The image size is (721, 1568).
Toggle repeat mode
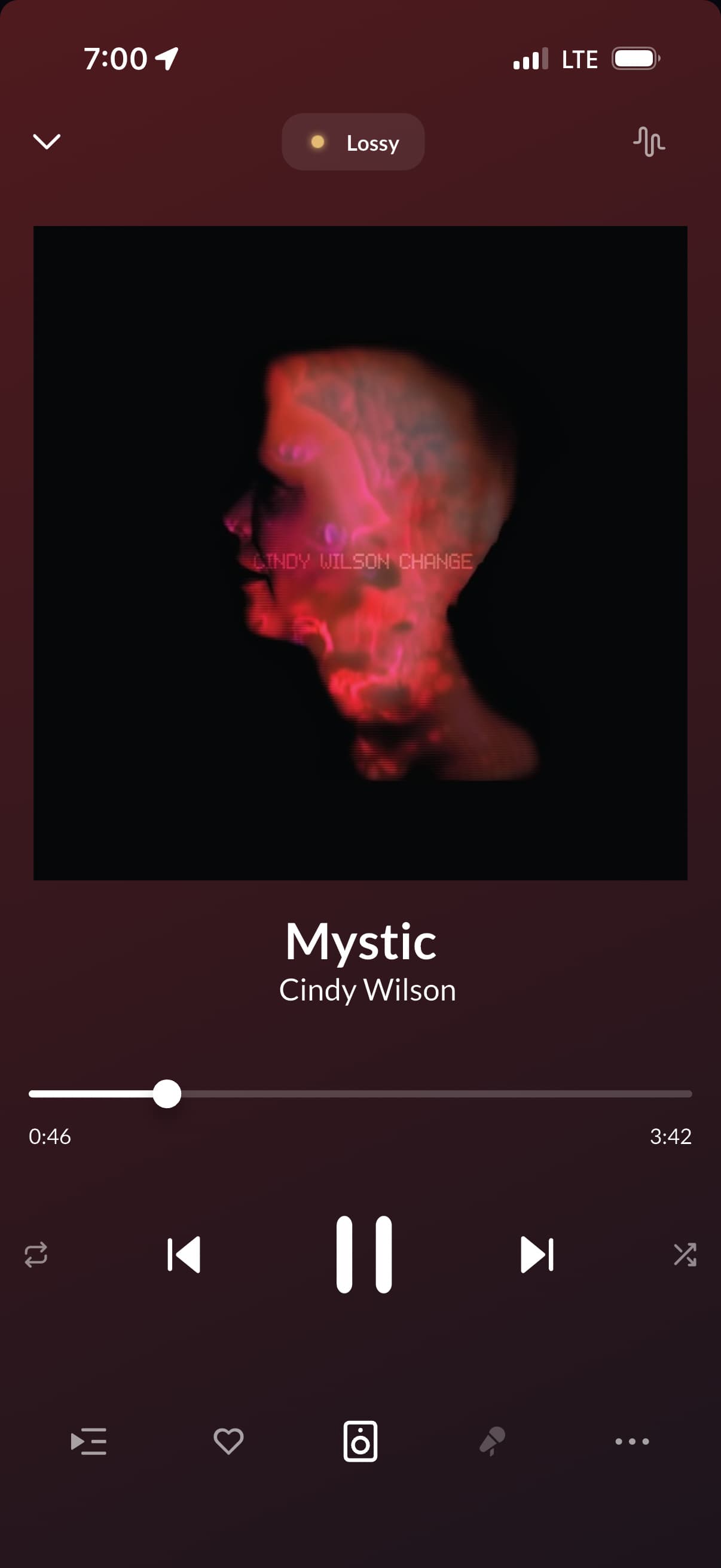[x=36, y=1255]
